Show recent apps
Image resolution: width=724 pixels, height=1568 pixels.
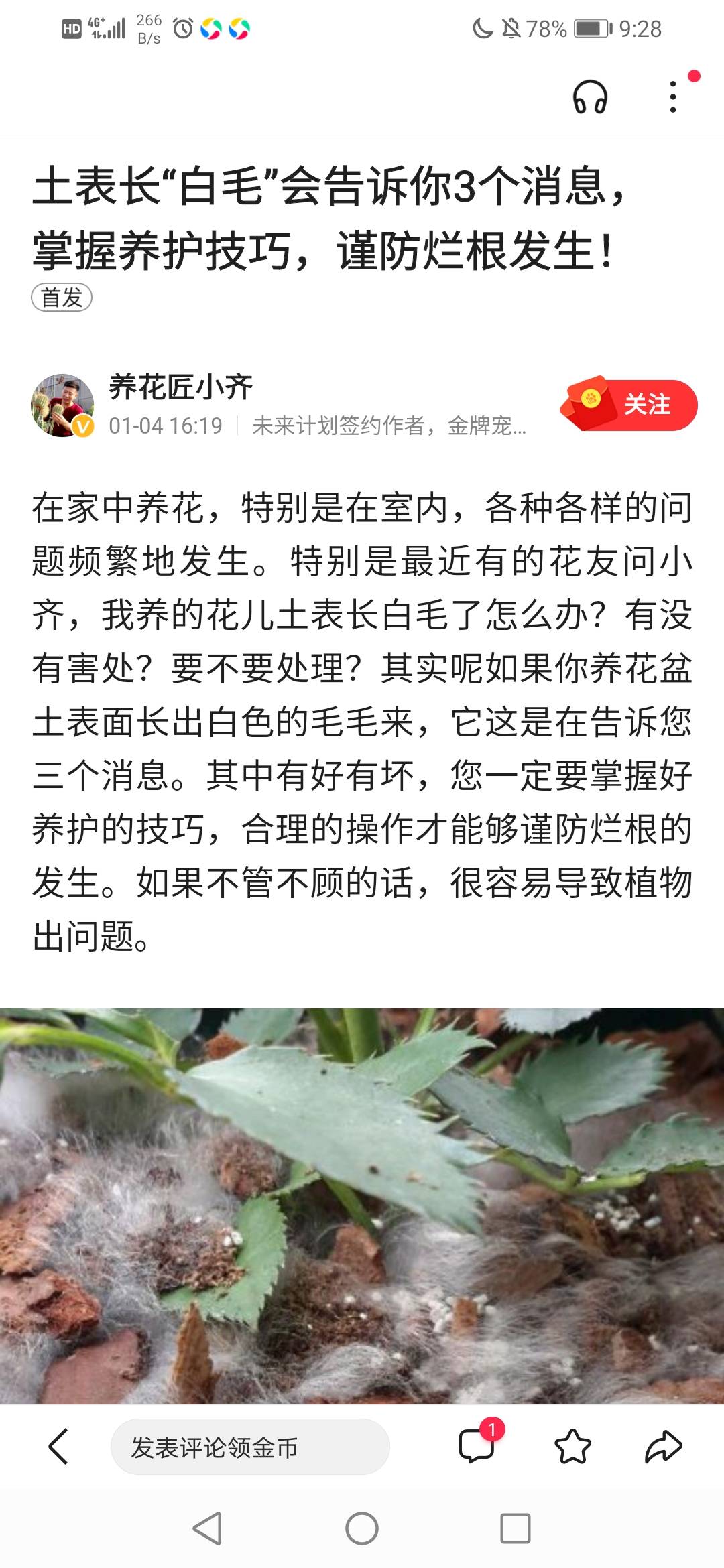click(516, 1529)
